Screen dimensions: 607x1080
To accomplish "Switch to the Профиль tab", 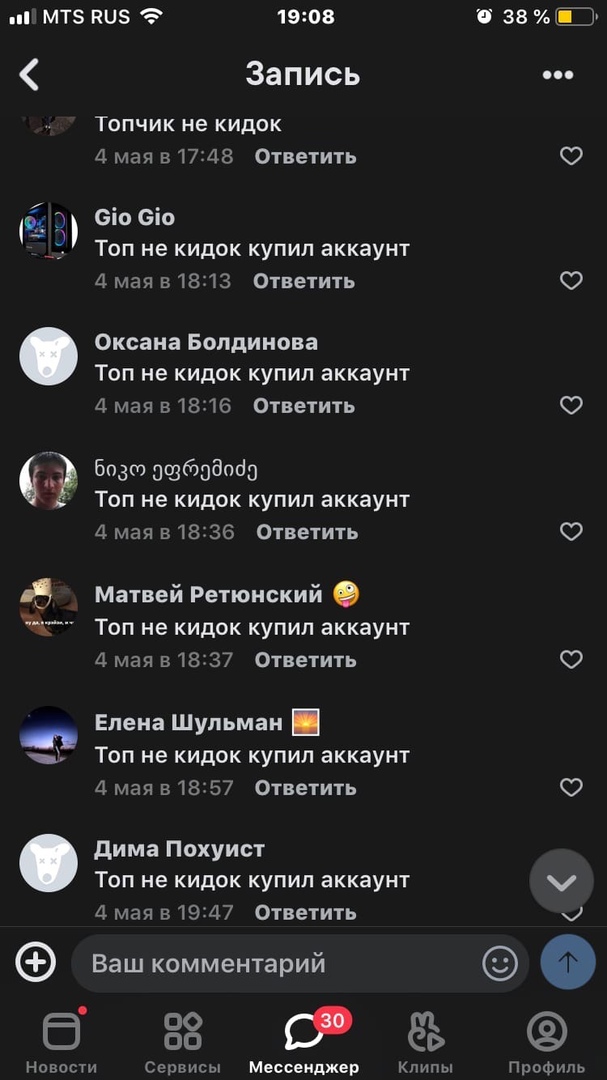I will (546, 1042).
